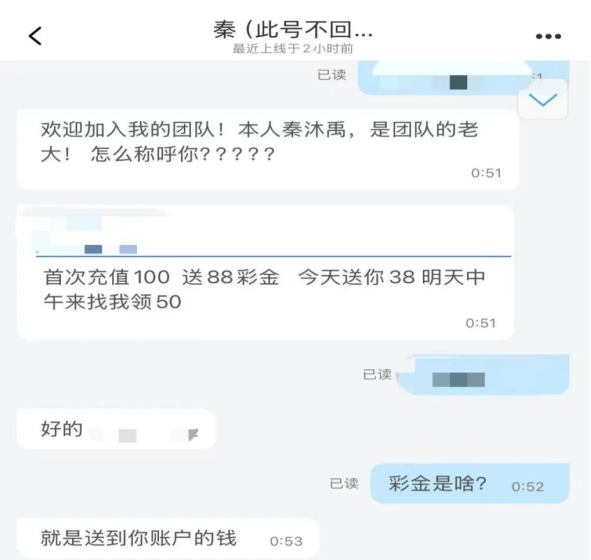Open chat contact name title 秦

pos(293,30)
